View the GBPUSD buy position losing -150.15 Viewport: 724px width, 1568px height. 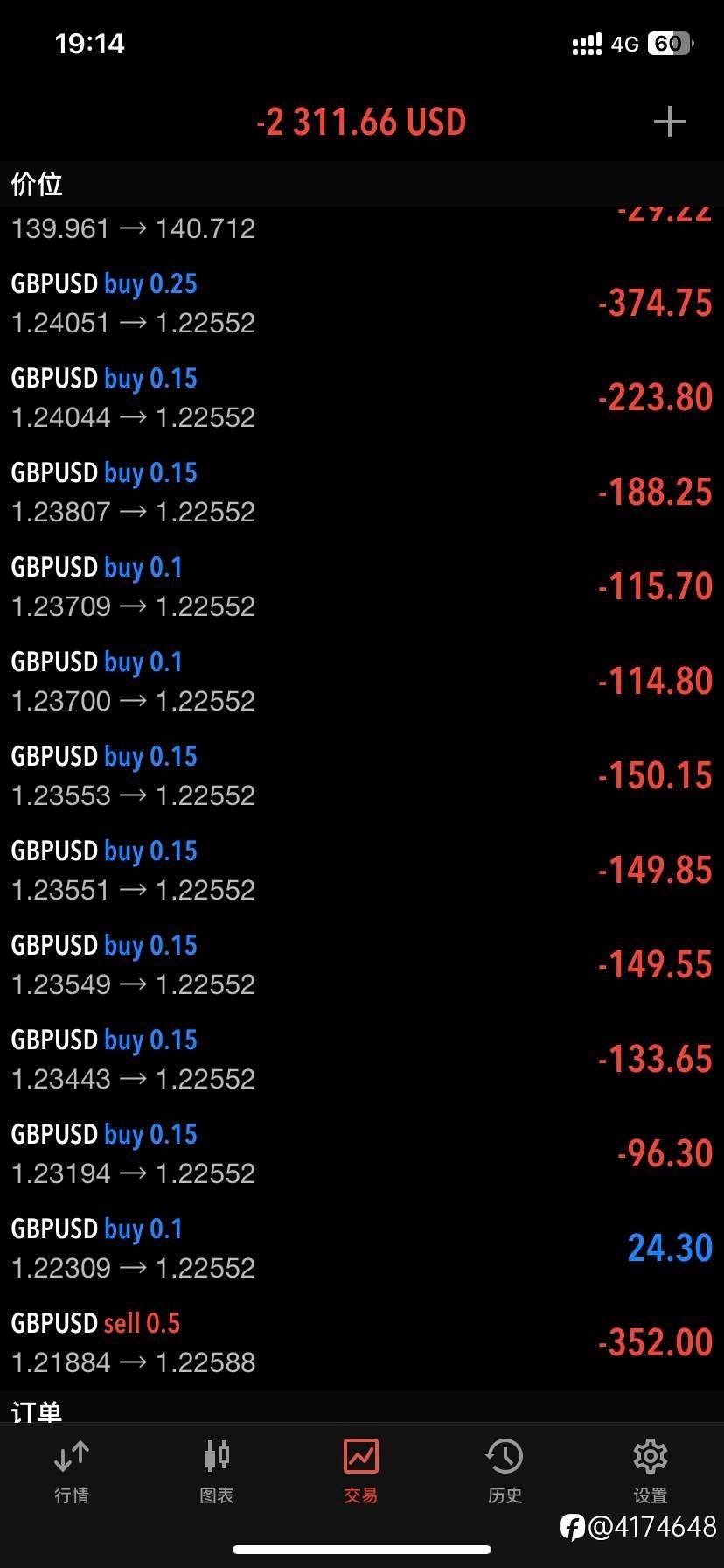(362, 776)
